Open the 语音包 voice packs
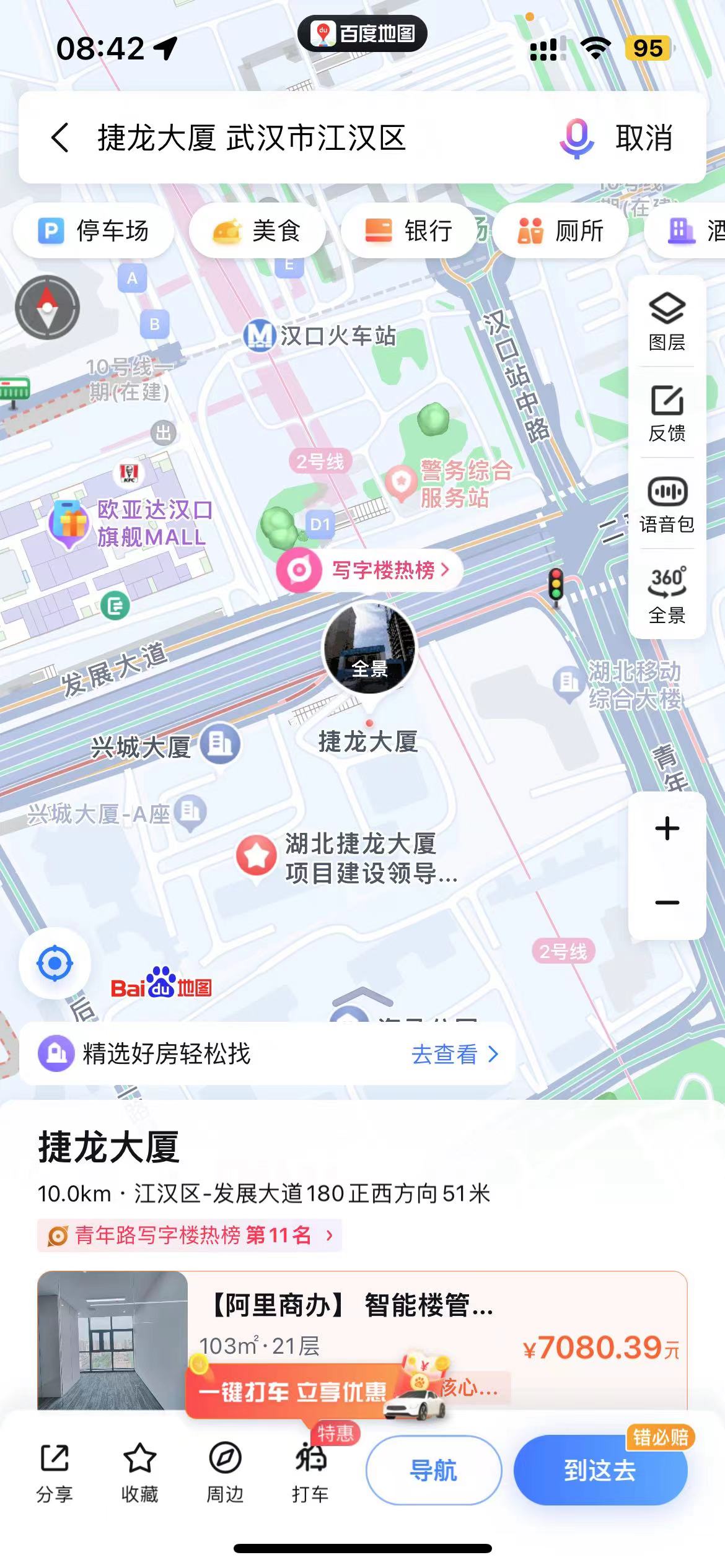The height and width of the screenshot is (1568, 725). click(x=667, y=504)
